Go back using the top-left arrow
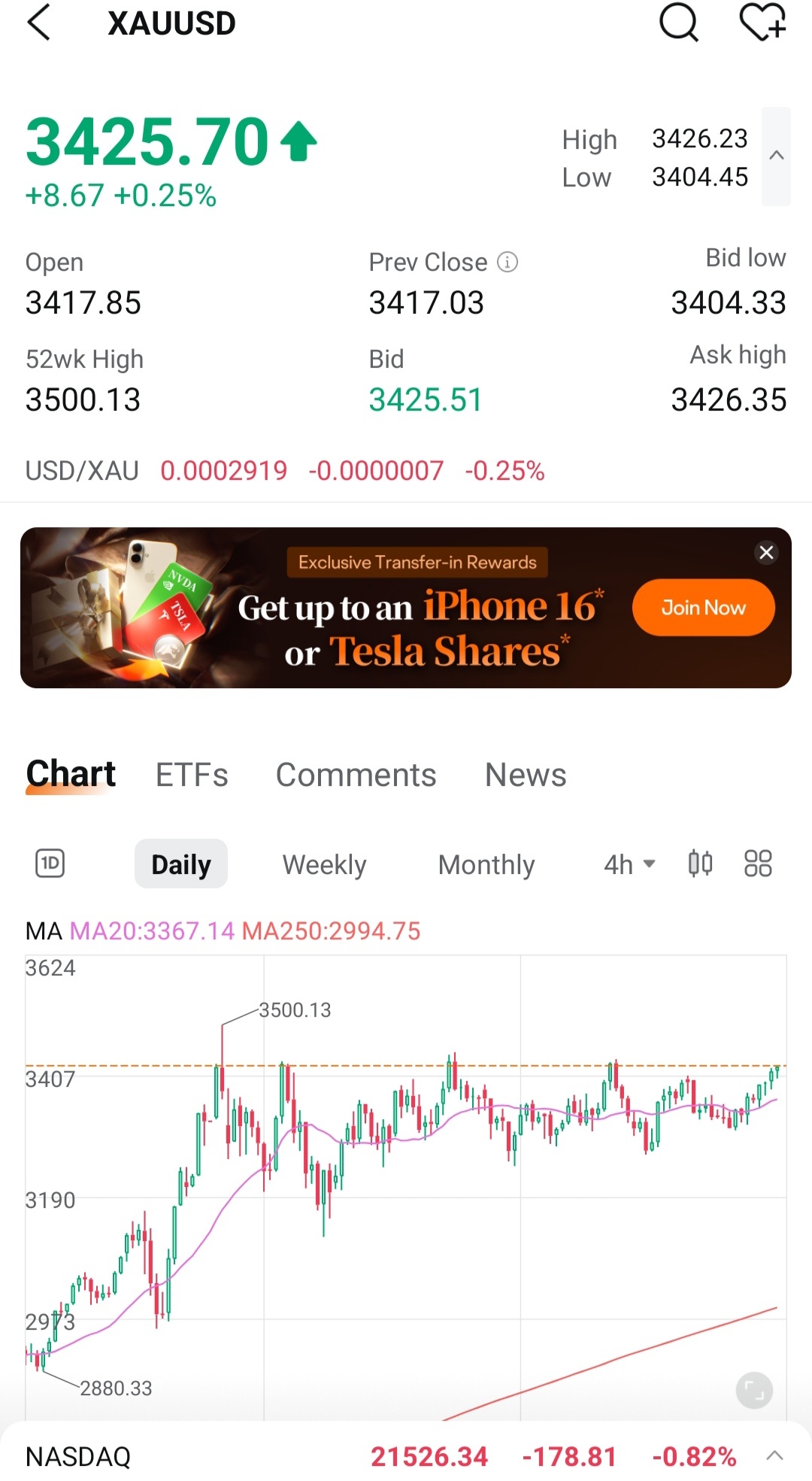Viewport: 812px width, 1481px height. [39, 22]
